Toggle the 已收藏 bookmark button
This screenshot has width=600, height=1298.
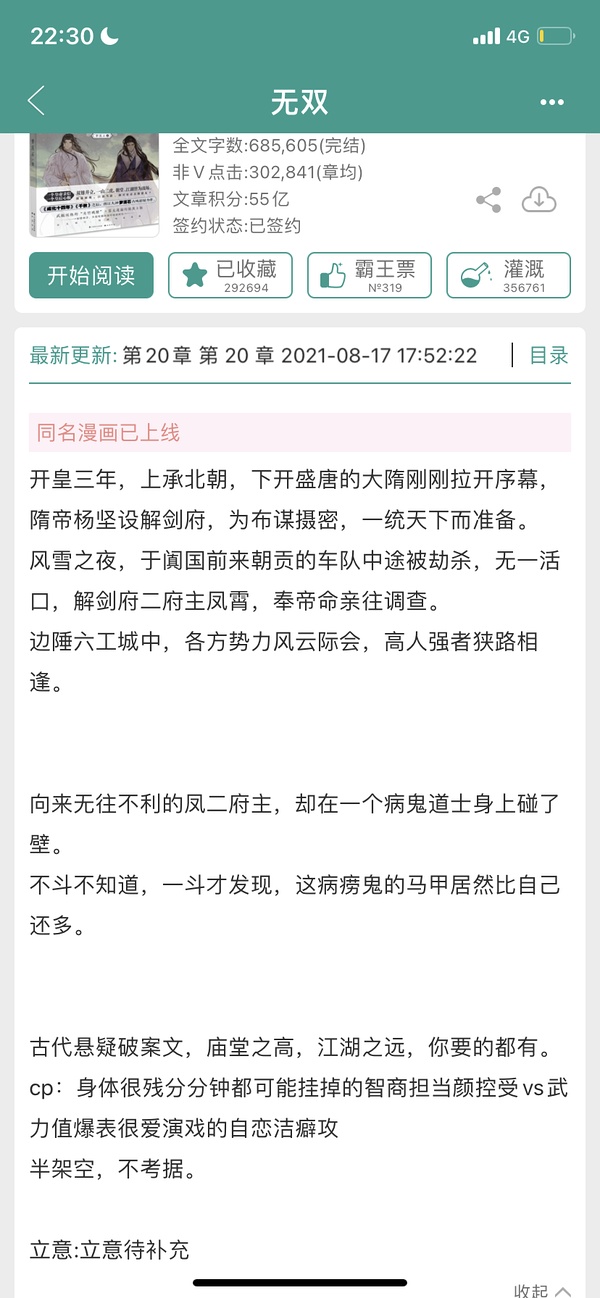point(230,276)
